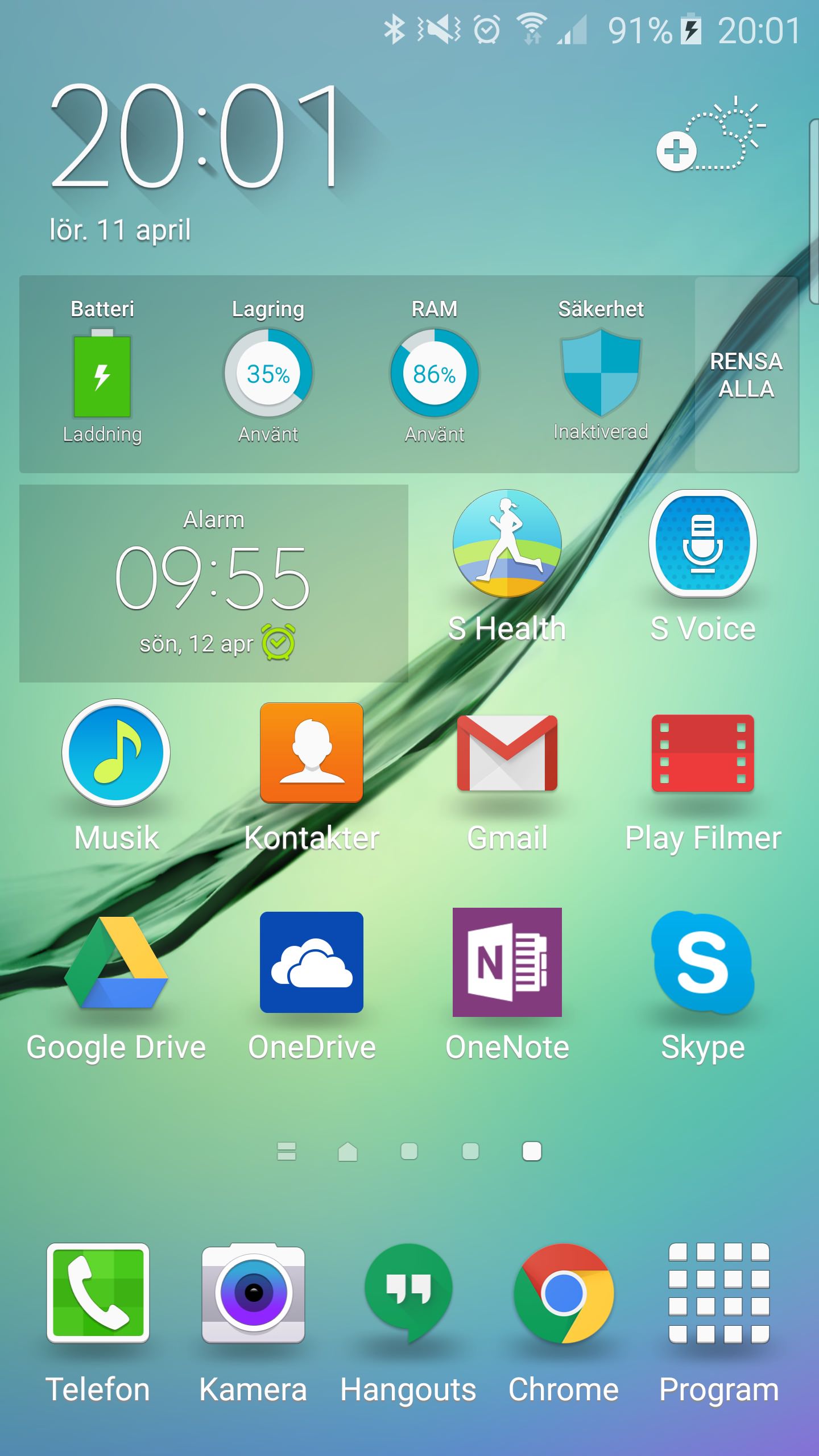Open the 09:55 alarm widget
The width and height of the screenshot is (819, 1456).
[213, 583]
